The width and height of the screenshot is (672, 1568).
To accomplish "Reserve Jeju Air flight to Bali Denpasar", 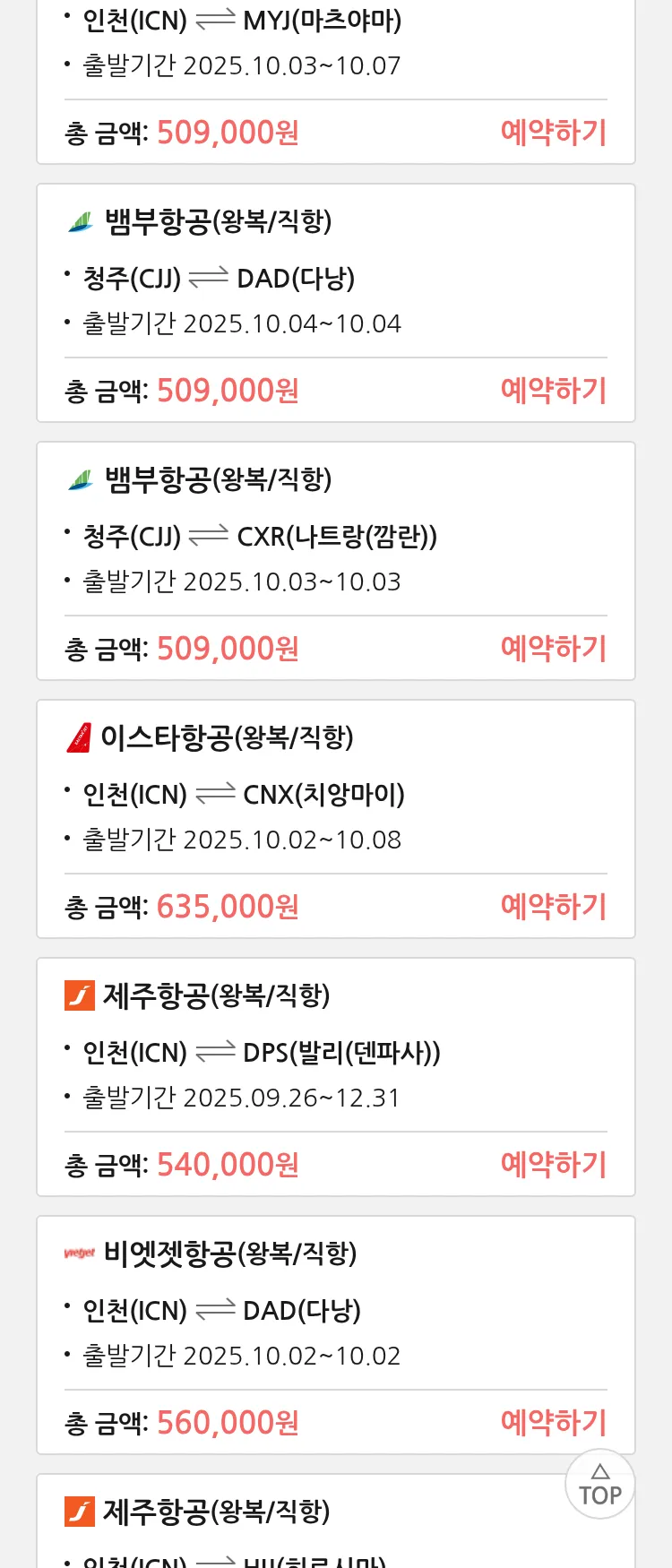I will click(553, 1165).
